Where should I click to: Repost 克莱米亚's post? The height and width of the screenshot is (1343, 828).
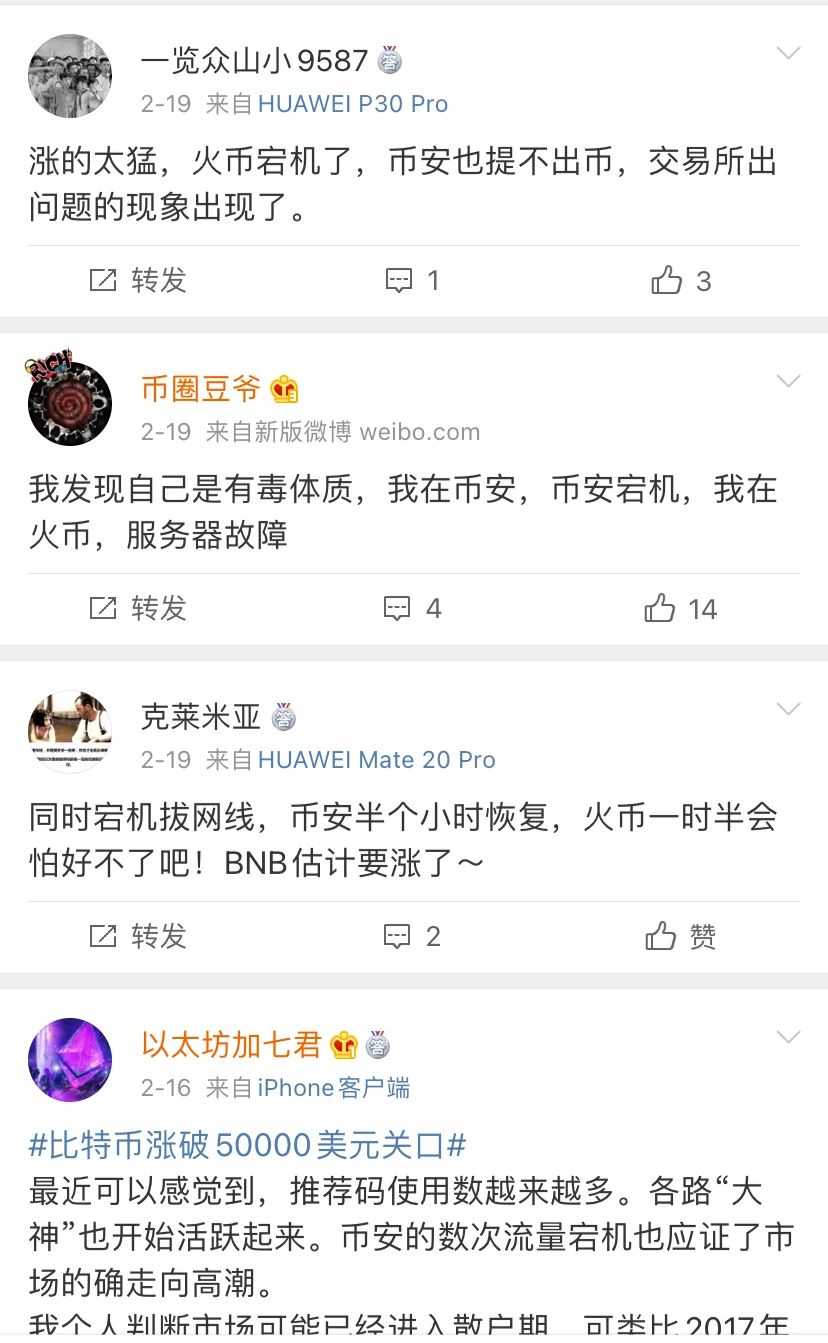[138, 937]
